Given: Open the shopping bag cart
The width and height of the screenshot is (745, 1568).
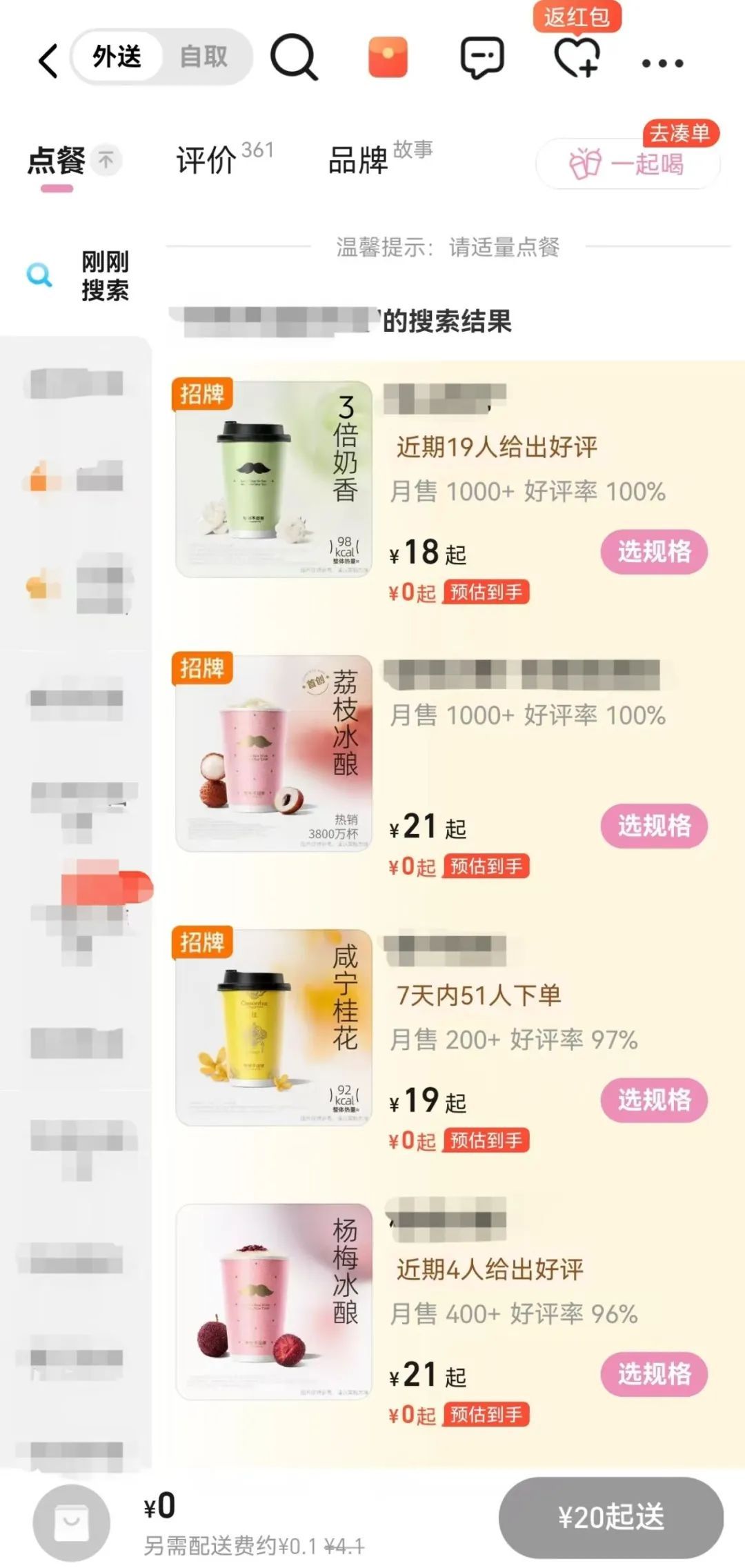Looking at the screenshot, I should pos(72,1522).
